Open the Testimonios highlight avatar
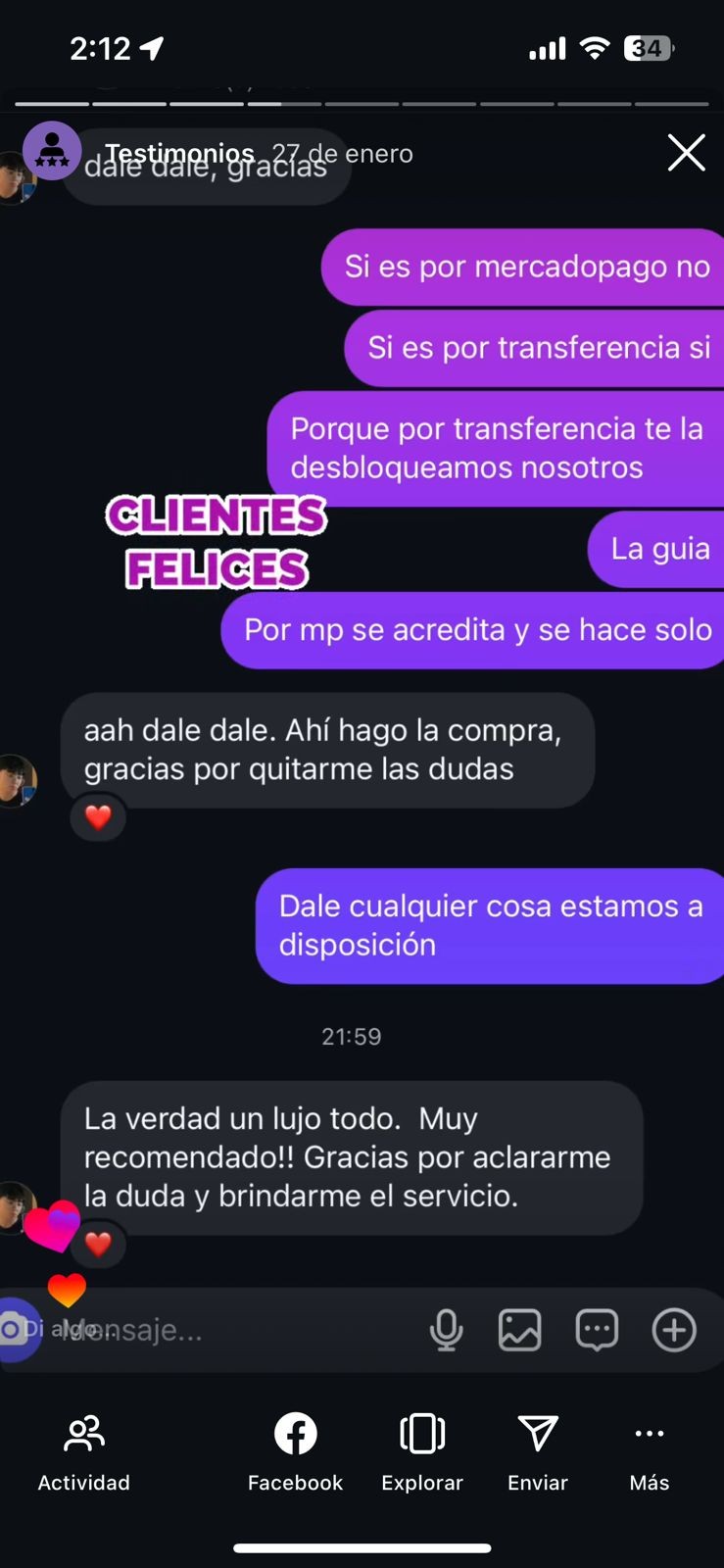724x1568 pixels. [x=52, y=151]
